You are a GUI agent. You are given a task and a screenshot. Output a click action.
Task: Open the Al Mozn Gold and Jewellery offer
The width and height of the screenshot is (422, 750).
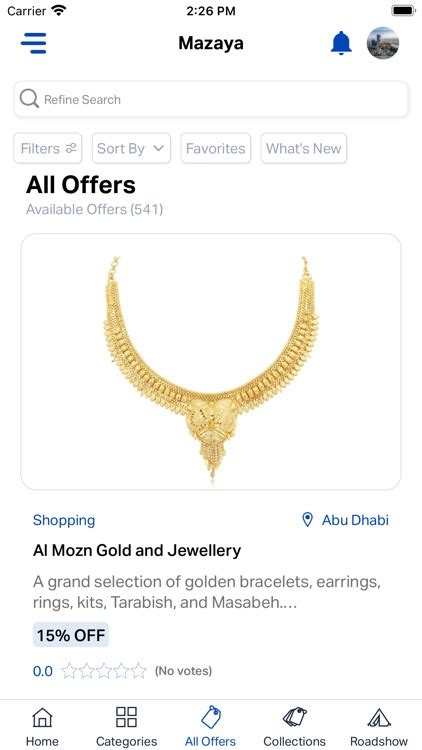(x=137, y=551)
